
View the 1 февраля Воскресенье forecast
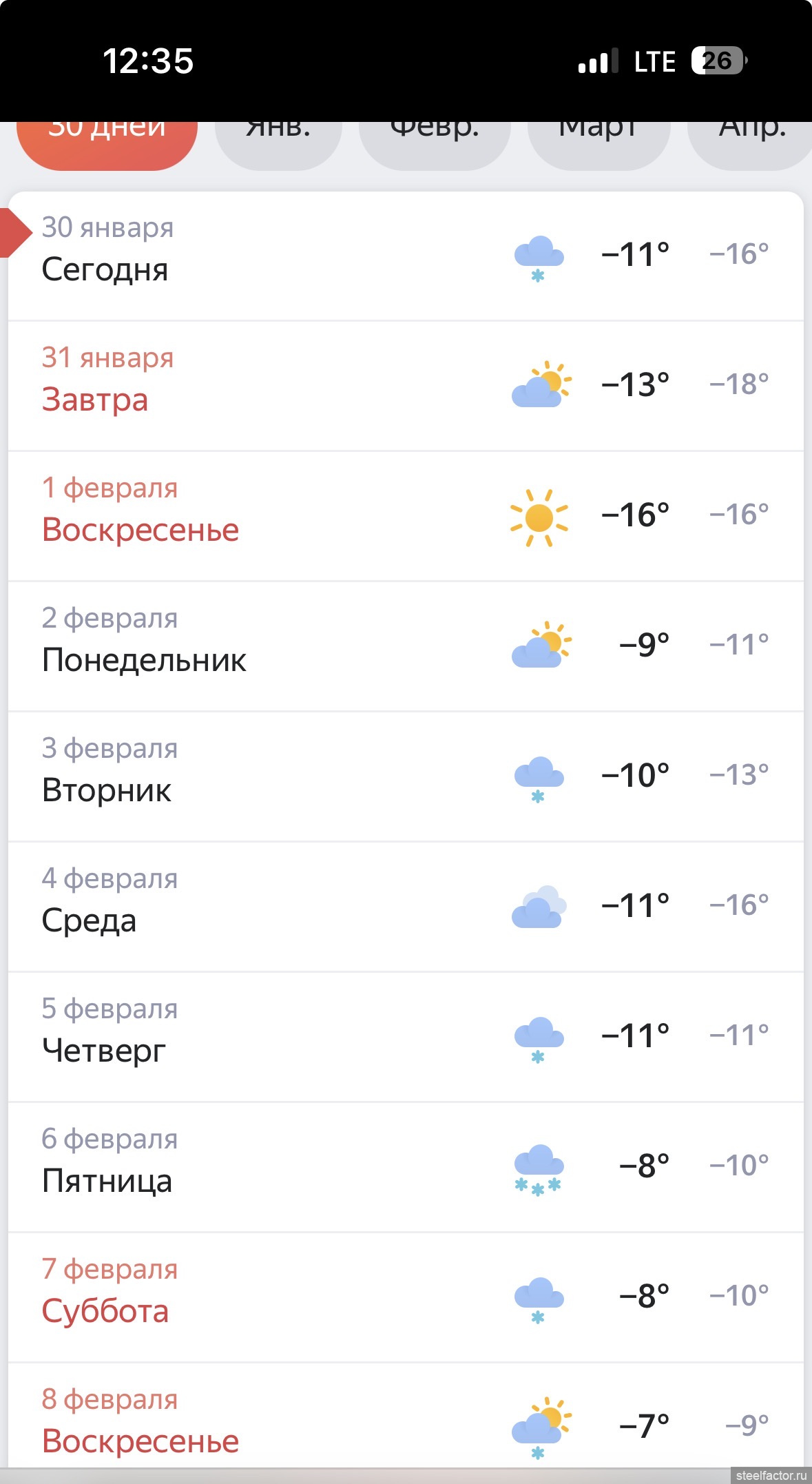tap(405, 516)
